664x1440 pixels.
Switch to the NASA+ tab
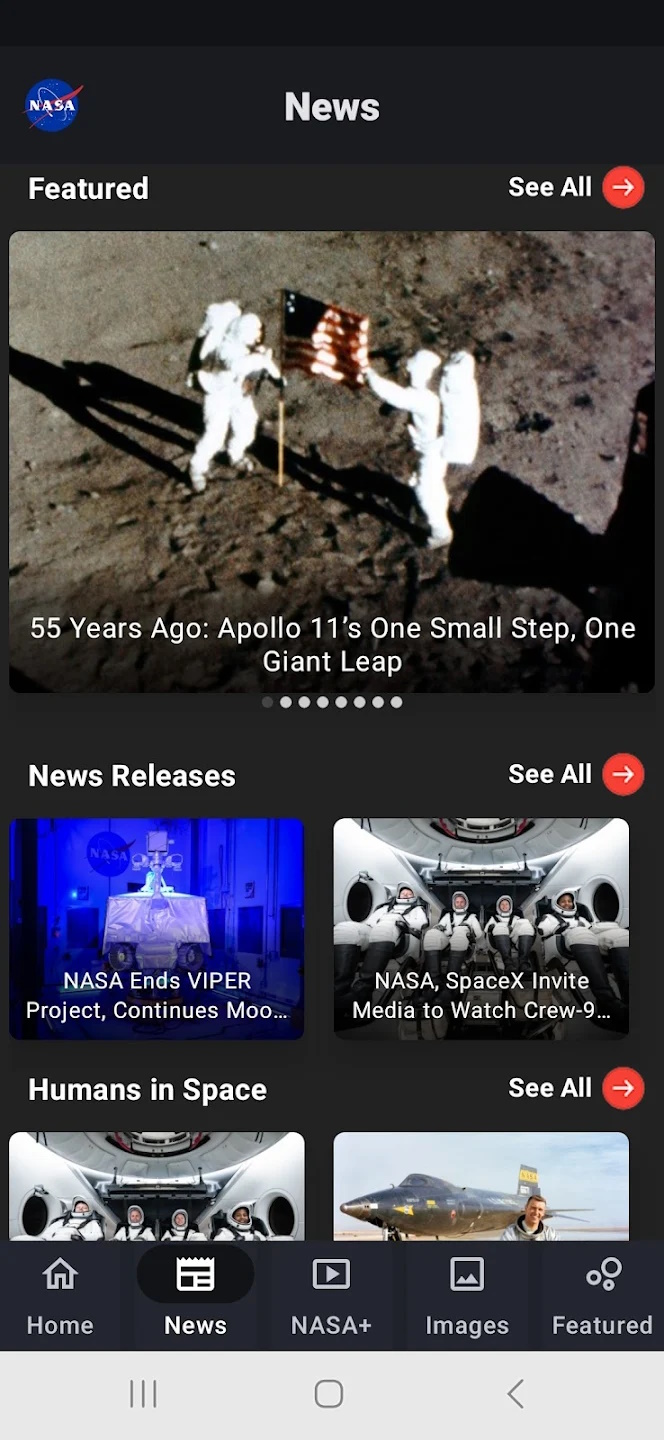pos(331,1296)
